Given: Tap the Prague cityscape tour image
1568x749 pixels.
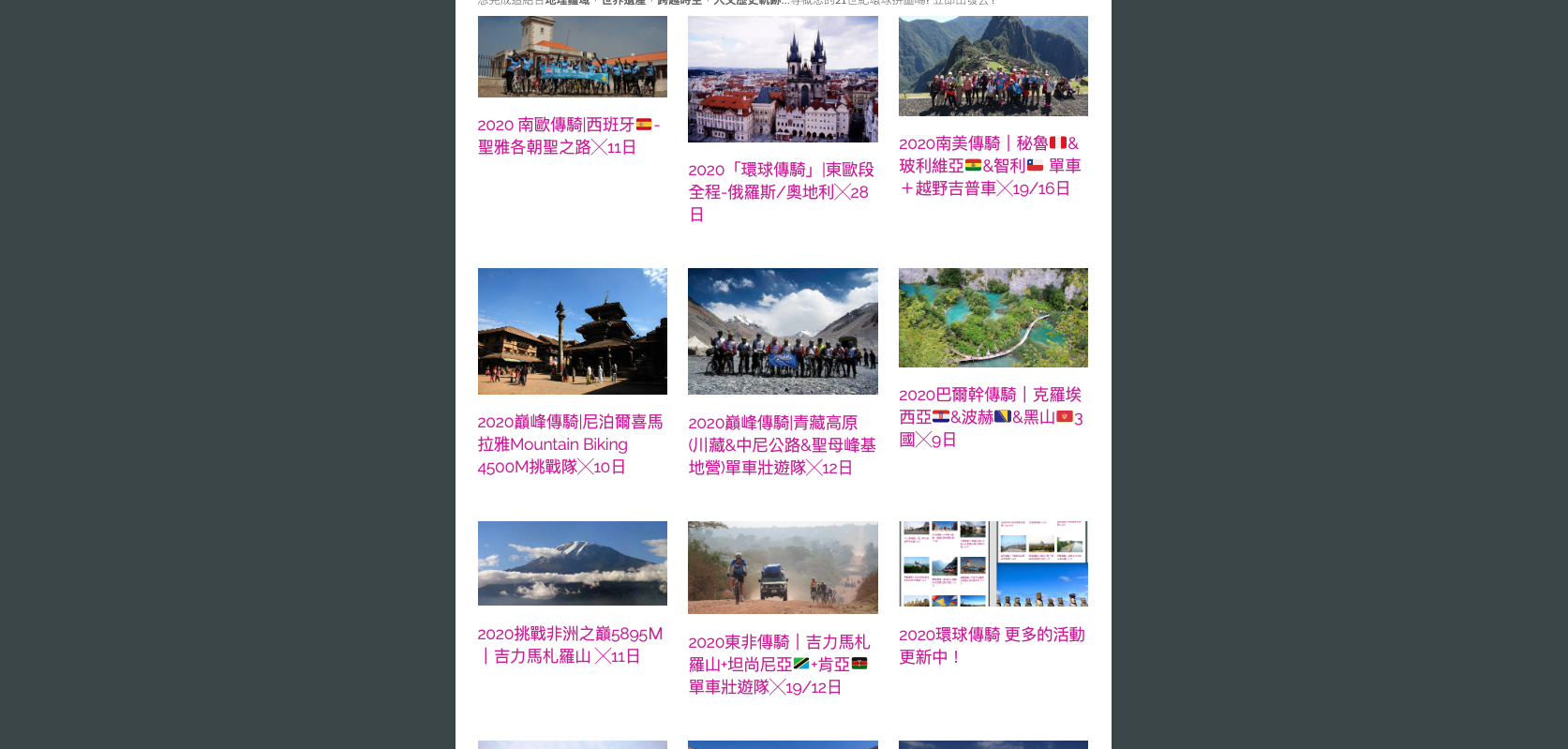Looking at the screenshot, I should [x=783, y=80].
